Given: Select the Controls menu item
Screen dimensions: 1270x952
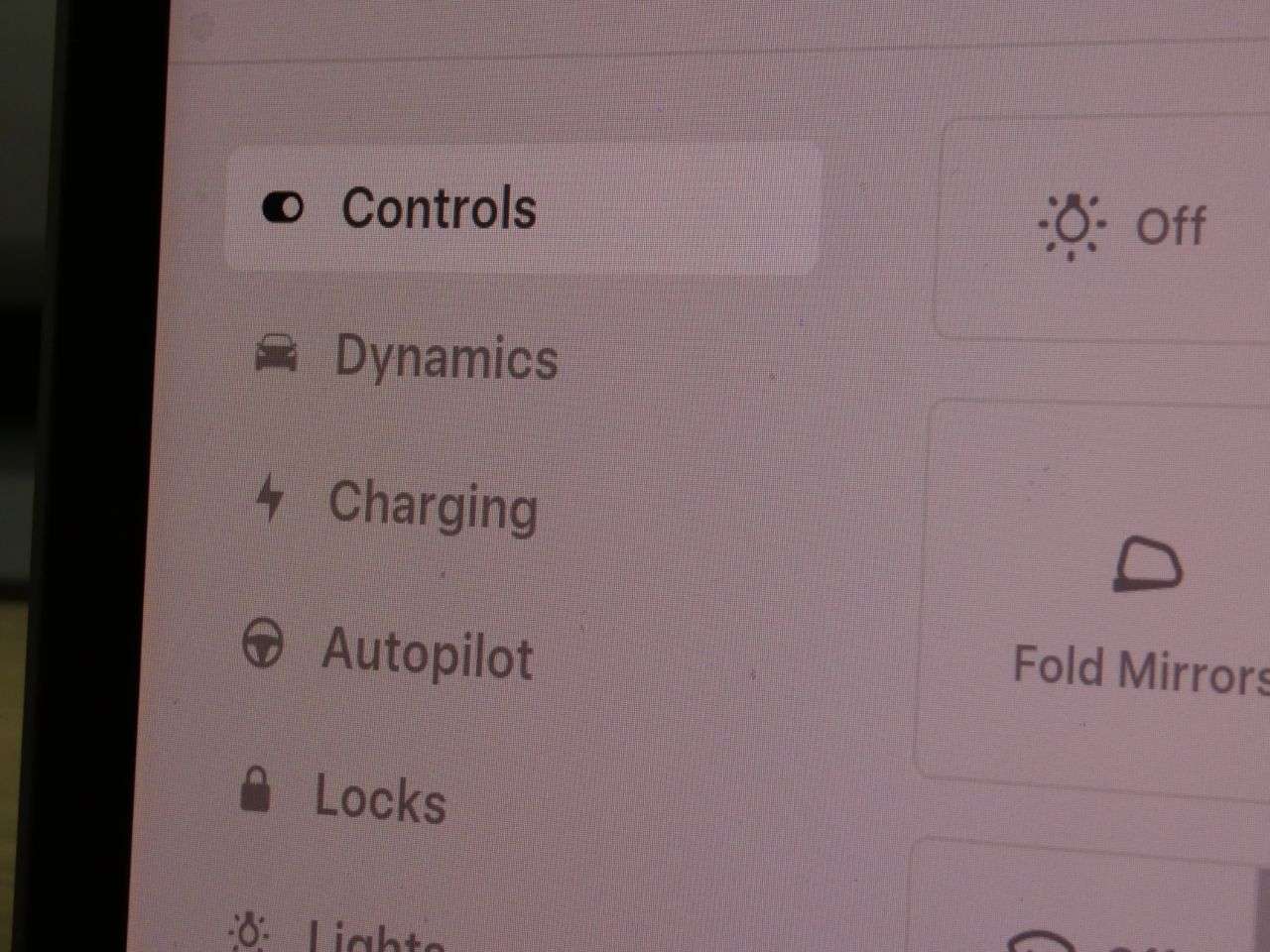Looking at the screenshot, I should pyautogui.click(x=437, y=208).
